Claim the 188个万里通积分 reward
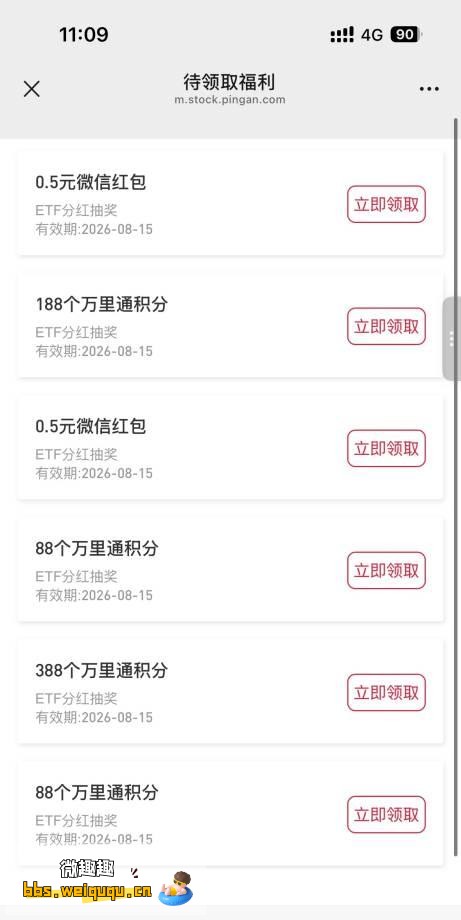 [387, 326]
